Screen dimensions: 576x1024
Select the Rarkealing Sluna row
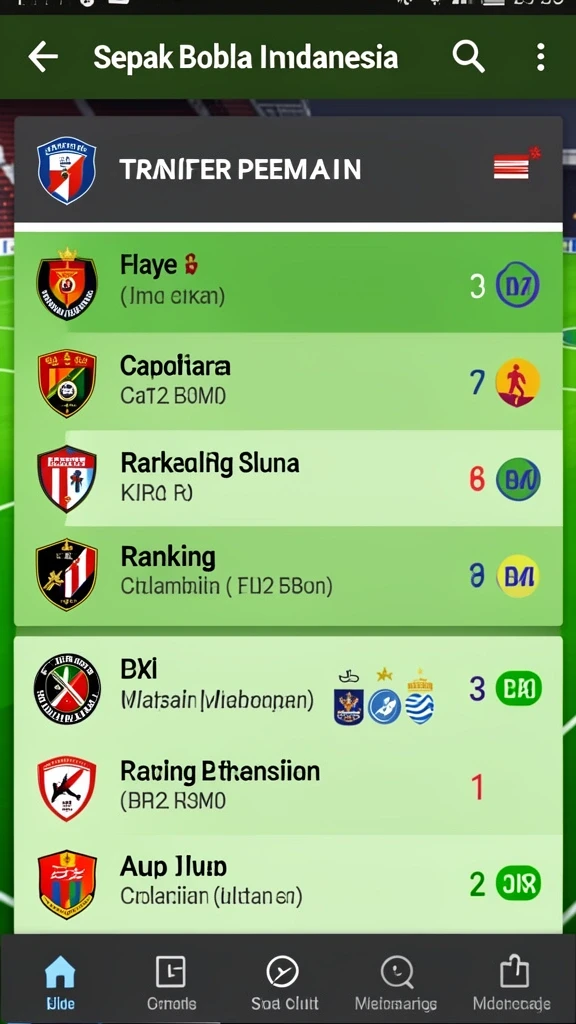click(288, 478)
